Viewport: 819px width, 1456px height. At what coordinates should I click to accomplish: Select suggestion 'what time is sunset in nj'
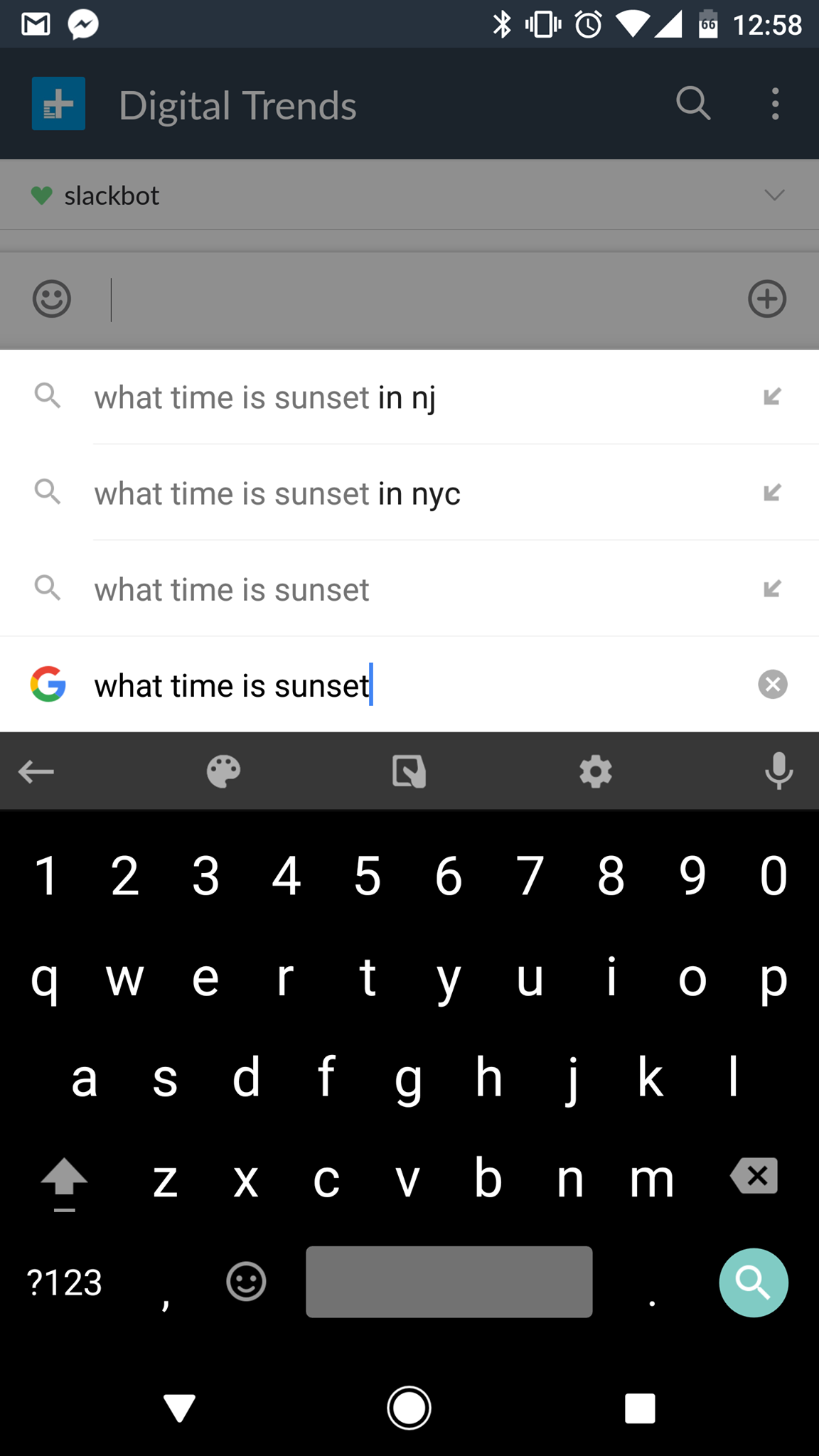pos(409,397)
